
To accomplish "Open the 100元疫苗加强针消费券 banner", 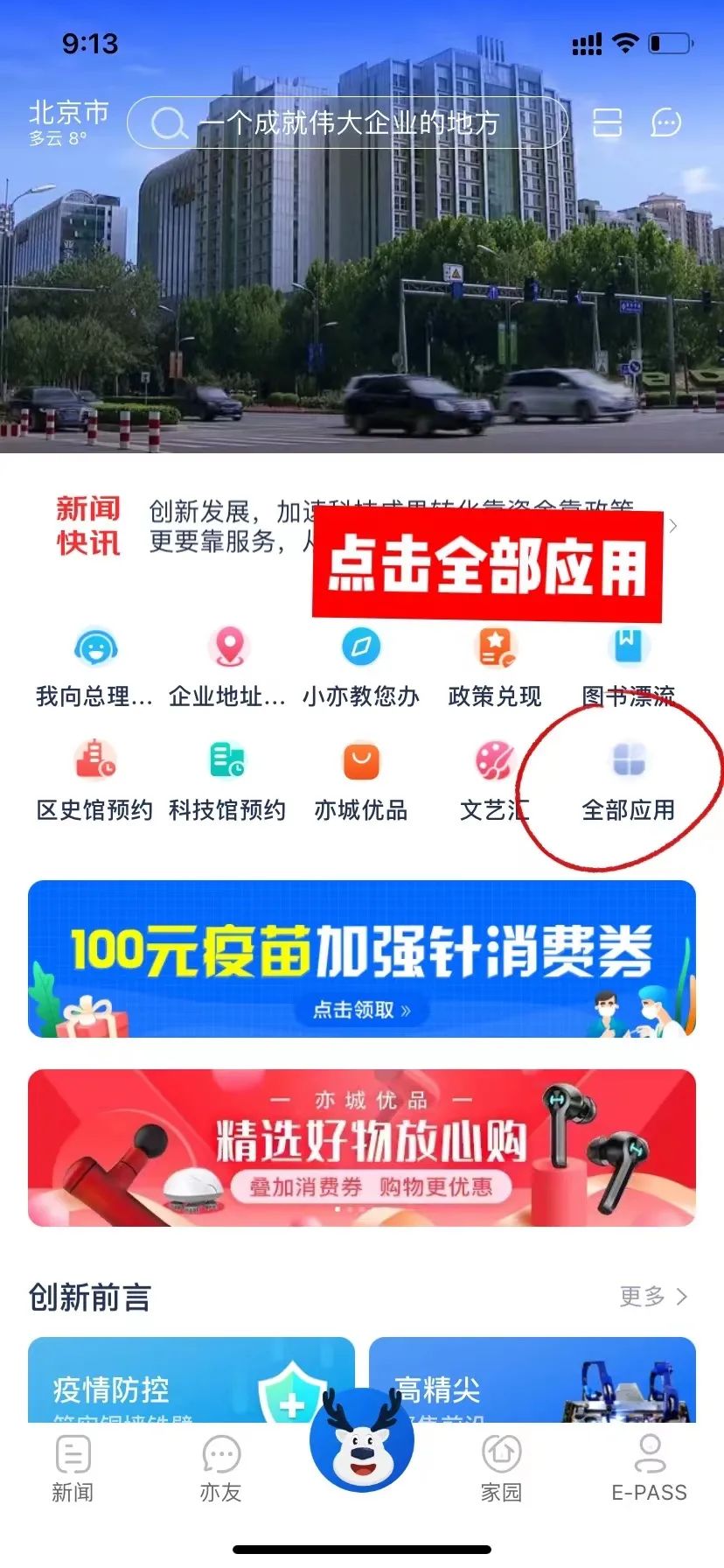I will click(362, 959).
